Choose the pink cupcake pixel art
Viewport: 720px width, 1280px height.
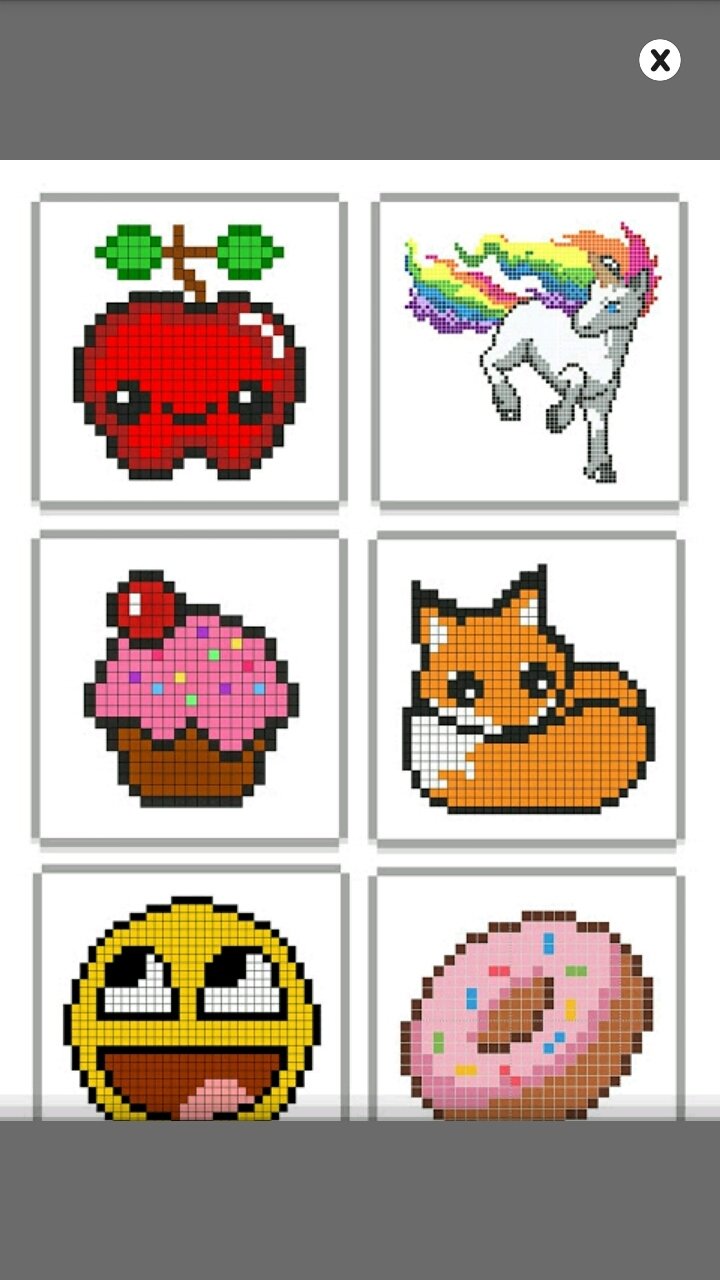pos(190,688)
